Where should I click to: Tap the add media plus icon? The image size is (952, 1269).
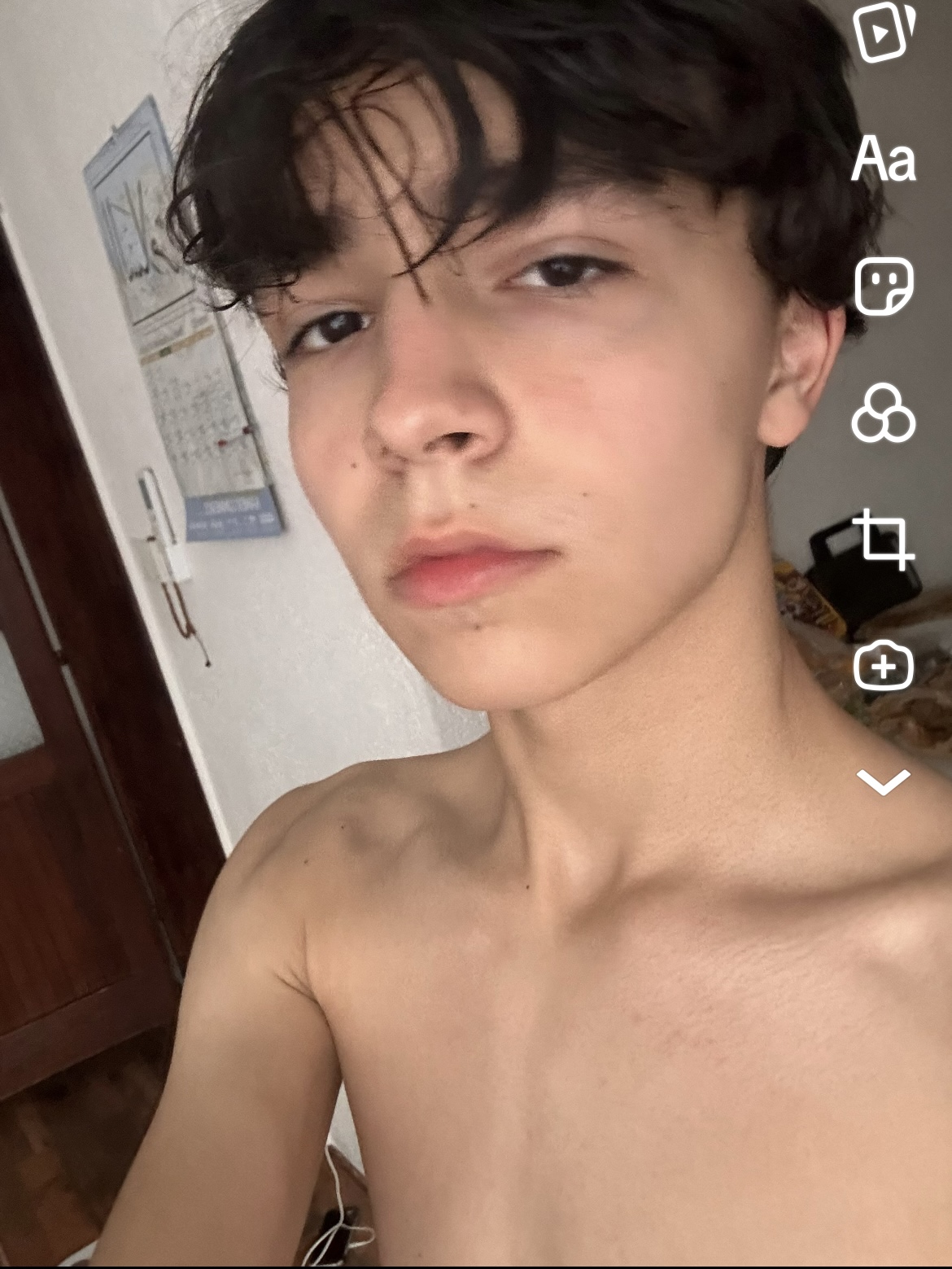884,666
